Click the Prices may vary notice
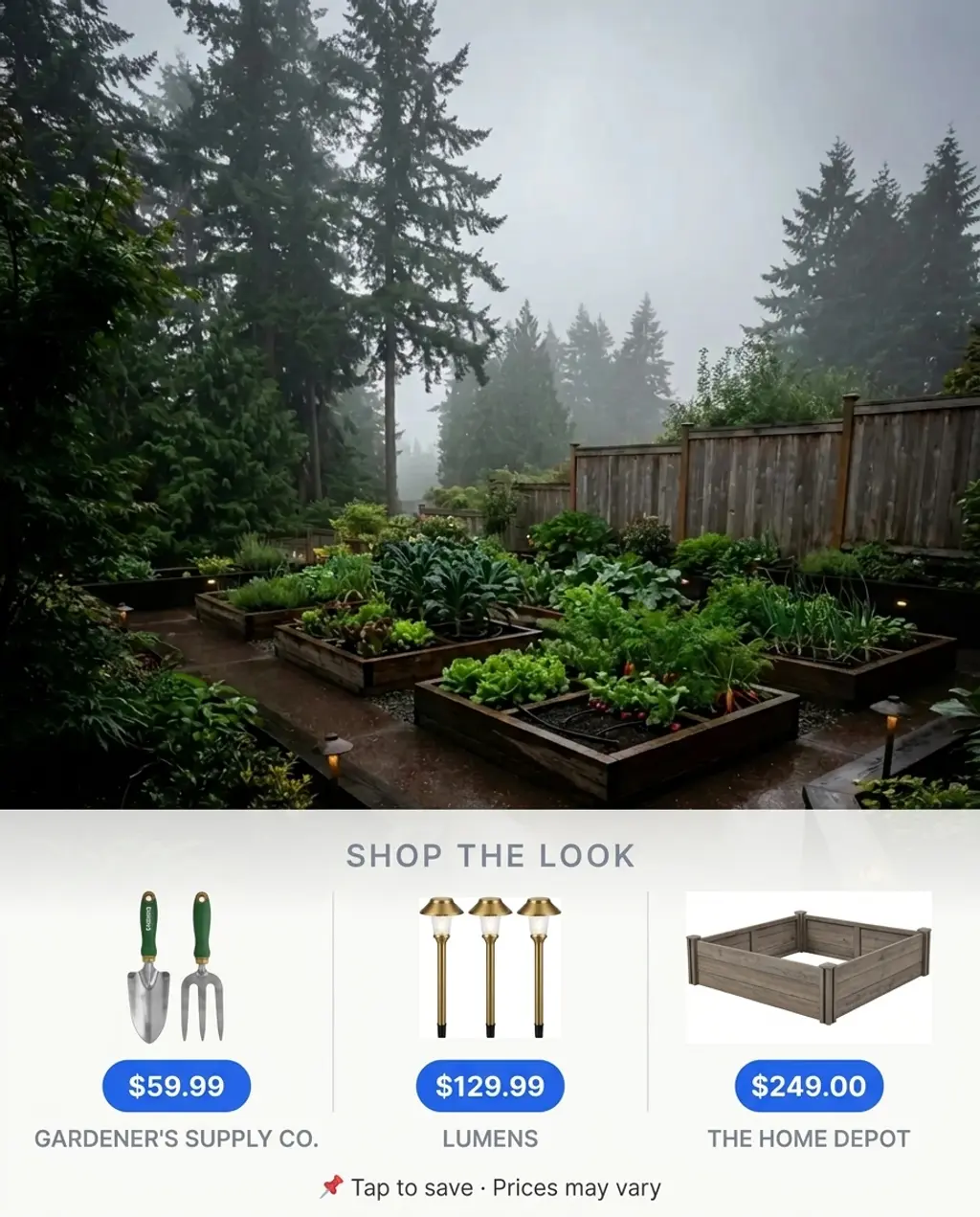 click(x=574, y=1187)
